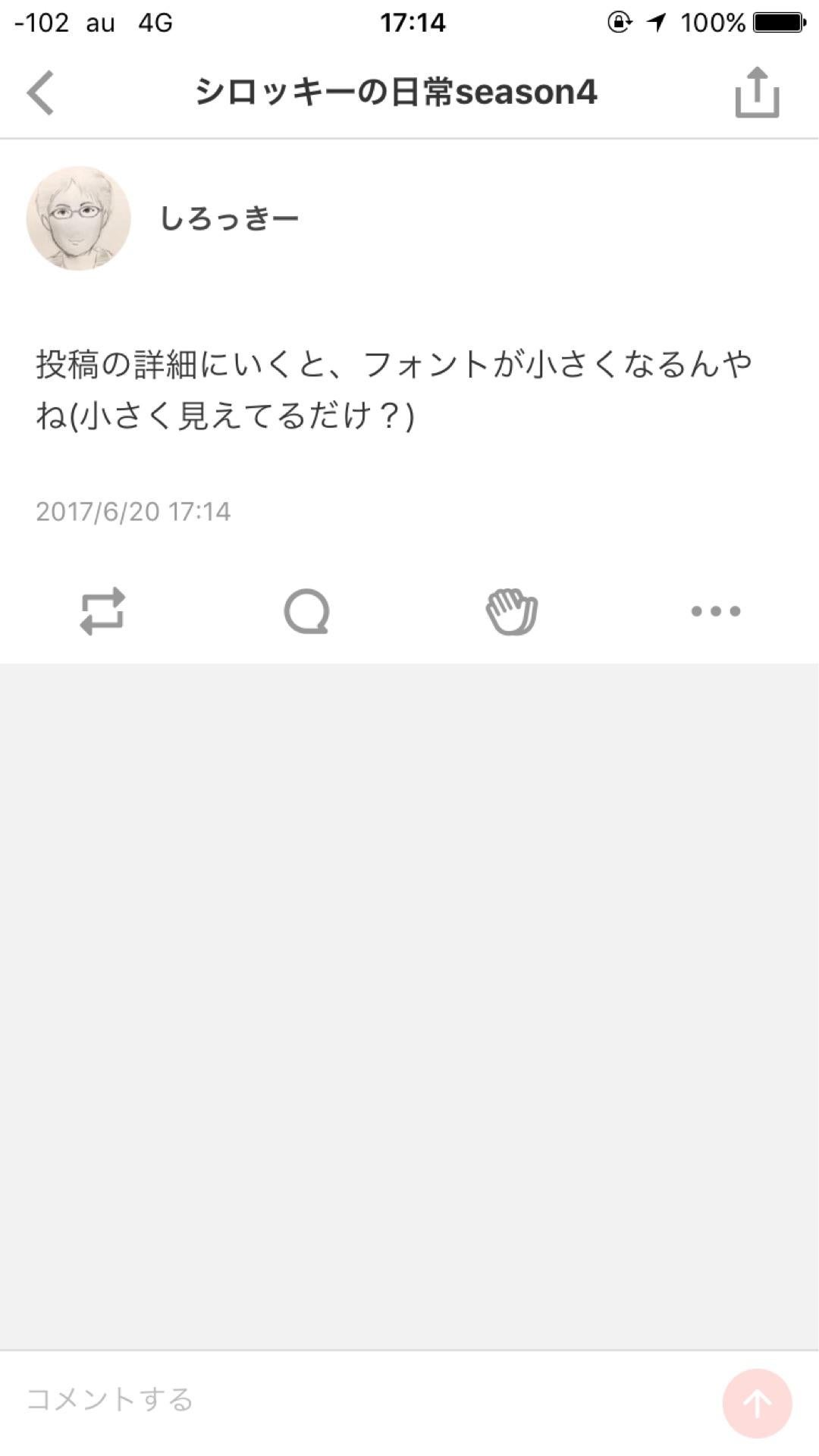Tap the clock showing 17:14 in status bar
This screenshot has width=819, height=1456.
pos(409,21)
